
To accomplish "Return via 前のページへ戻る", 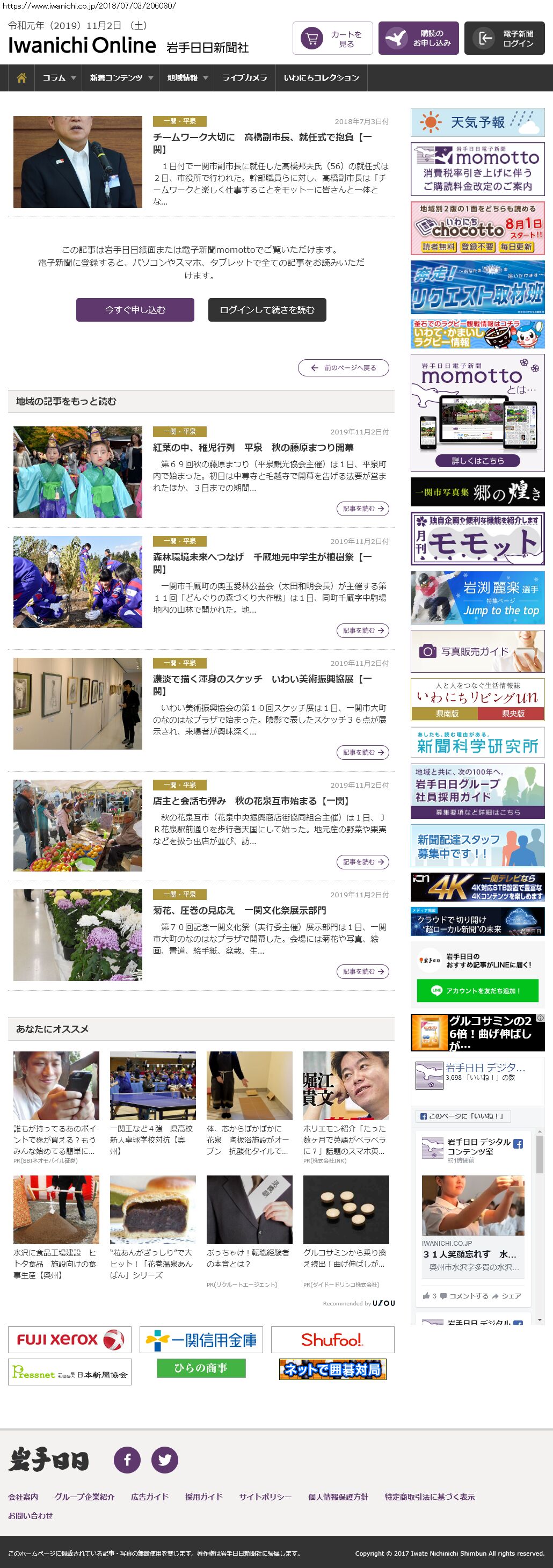I will pyautogui.click(x=343, y=368).
